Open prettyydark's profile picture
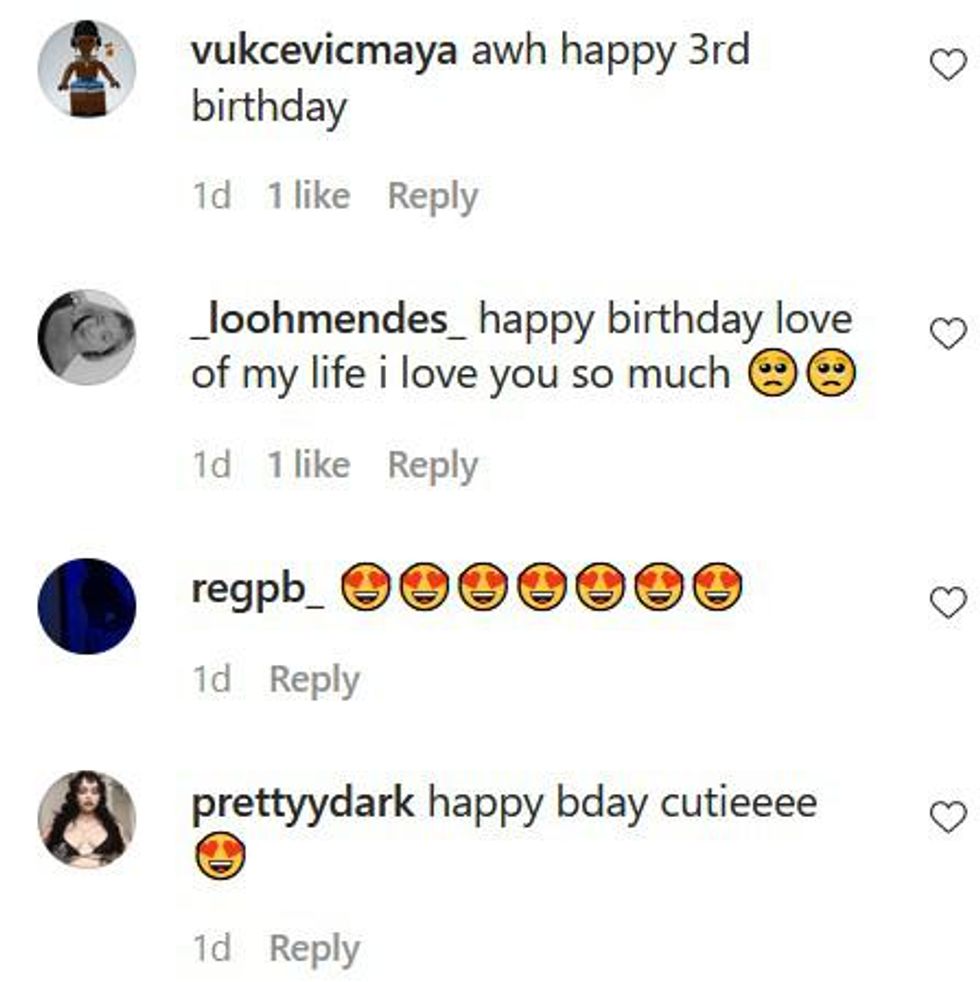The width and height of the screenshot is (980, 982). point(87,819)
